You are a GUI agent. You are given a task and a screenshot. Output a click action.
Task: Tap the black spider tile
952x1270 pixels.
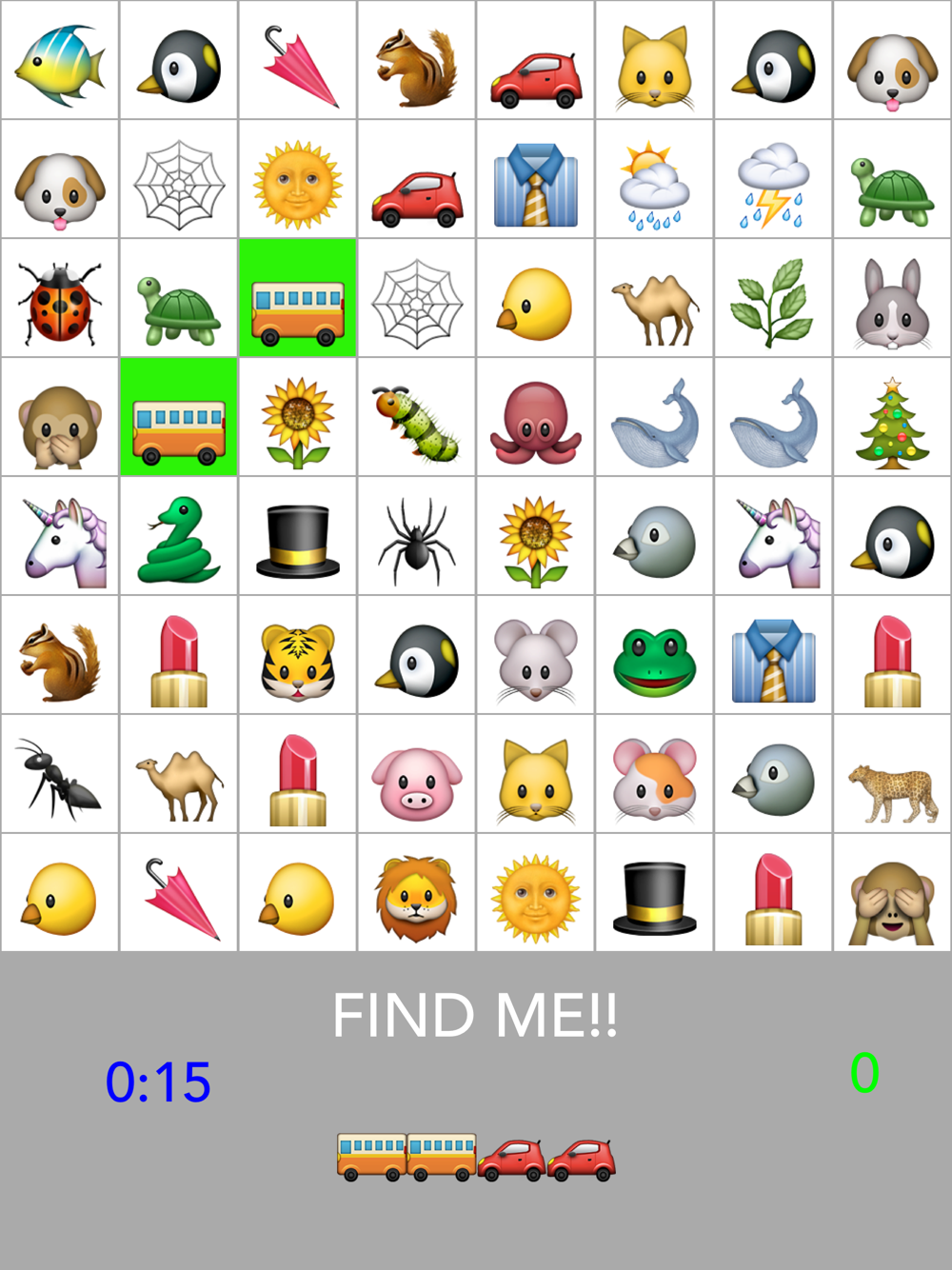[x=417, y=536]
